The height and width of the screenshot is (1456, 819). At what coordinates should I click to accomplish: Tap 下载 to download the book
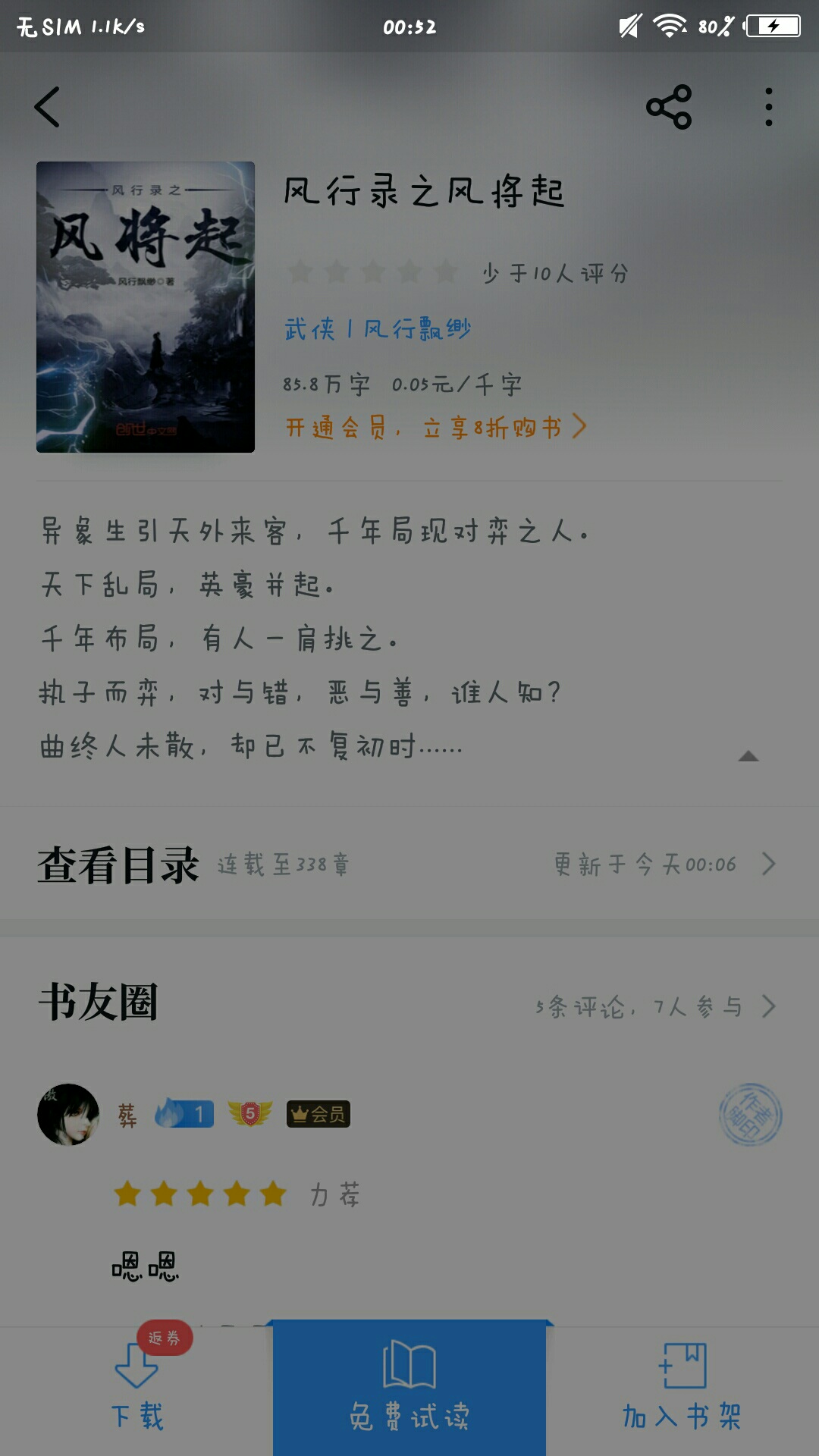(x=137, y=1388)
